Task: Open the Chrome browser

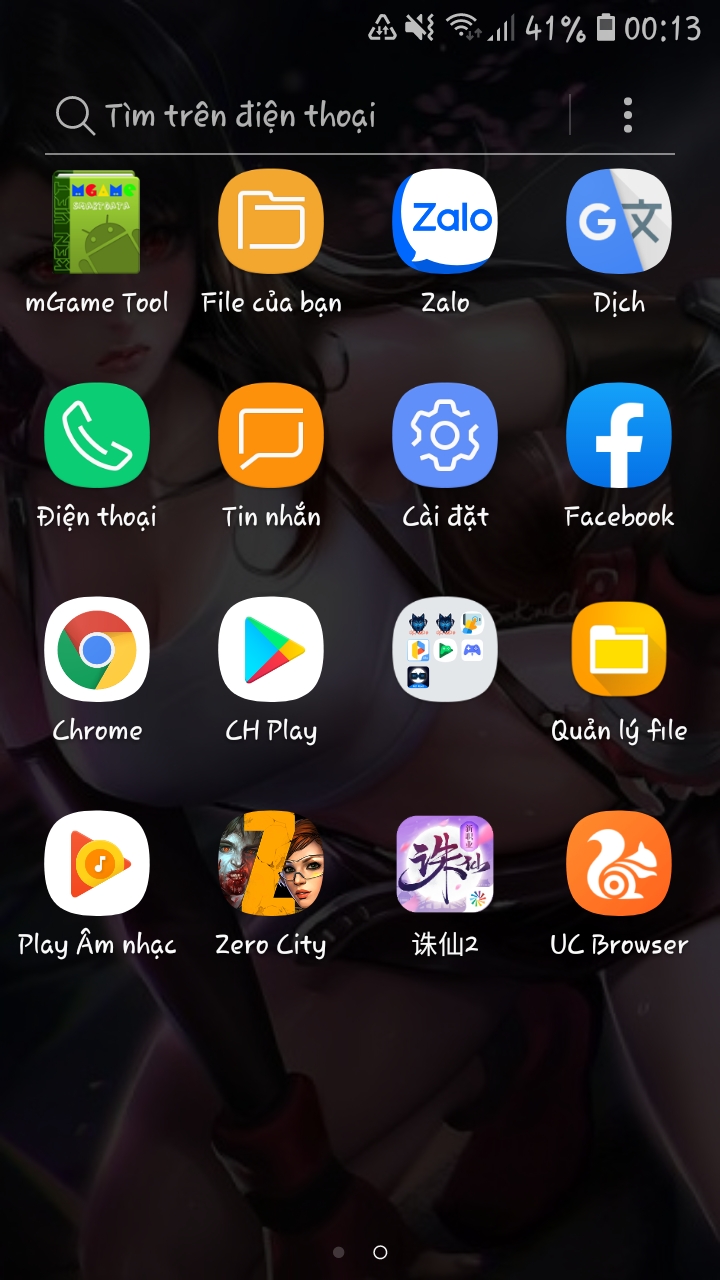Action: tap(97, 650)
